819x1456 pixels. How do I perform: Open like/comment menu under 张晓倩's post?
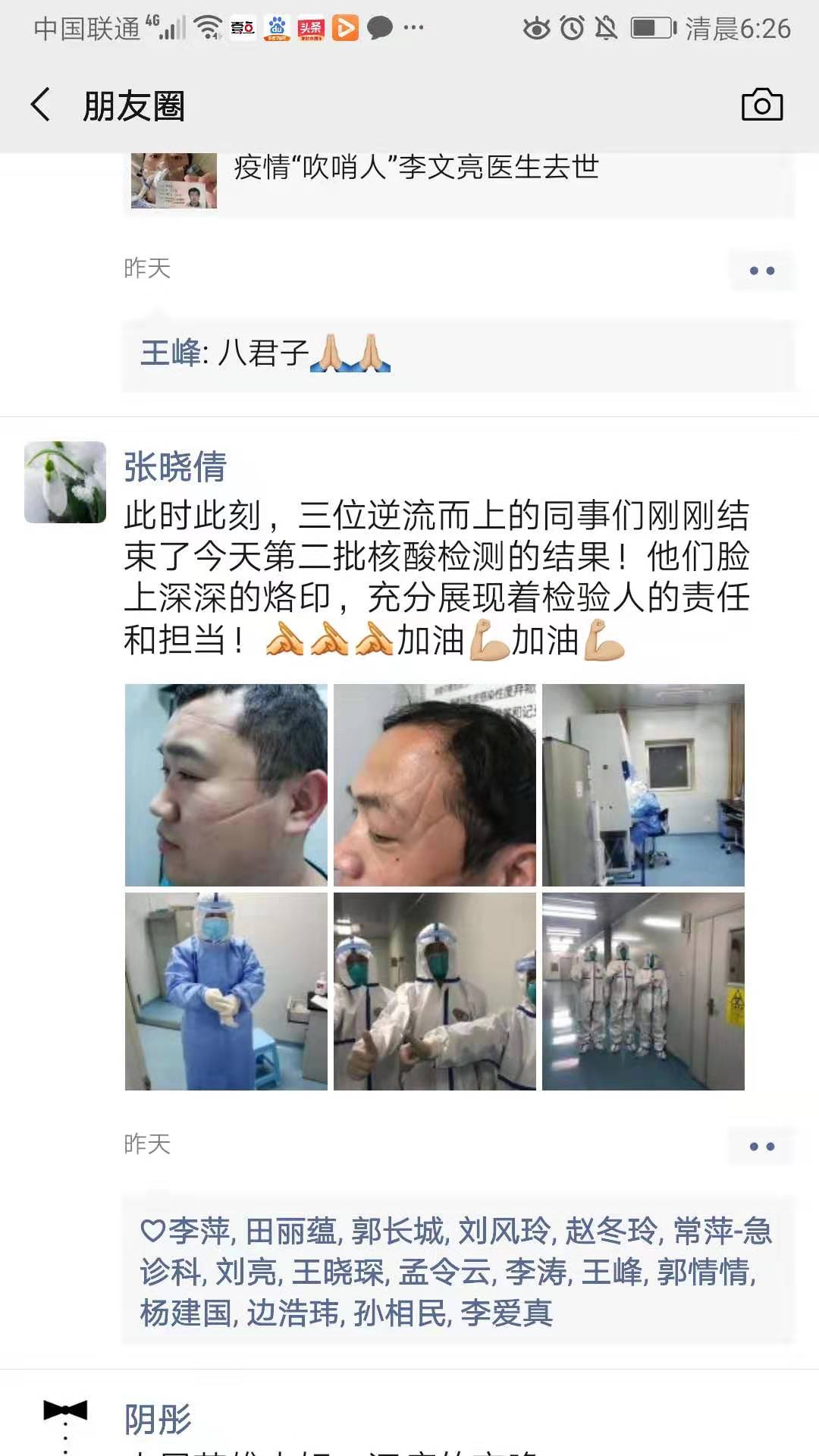tap(761, 1146)
